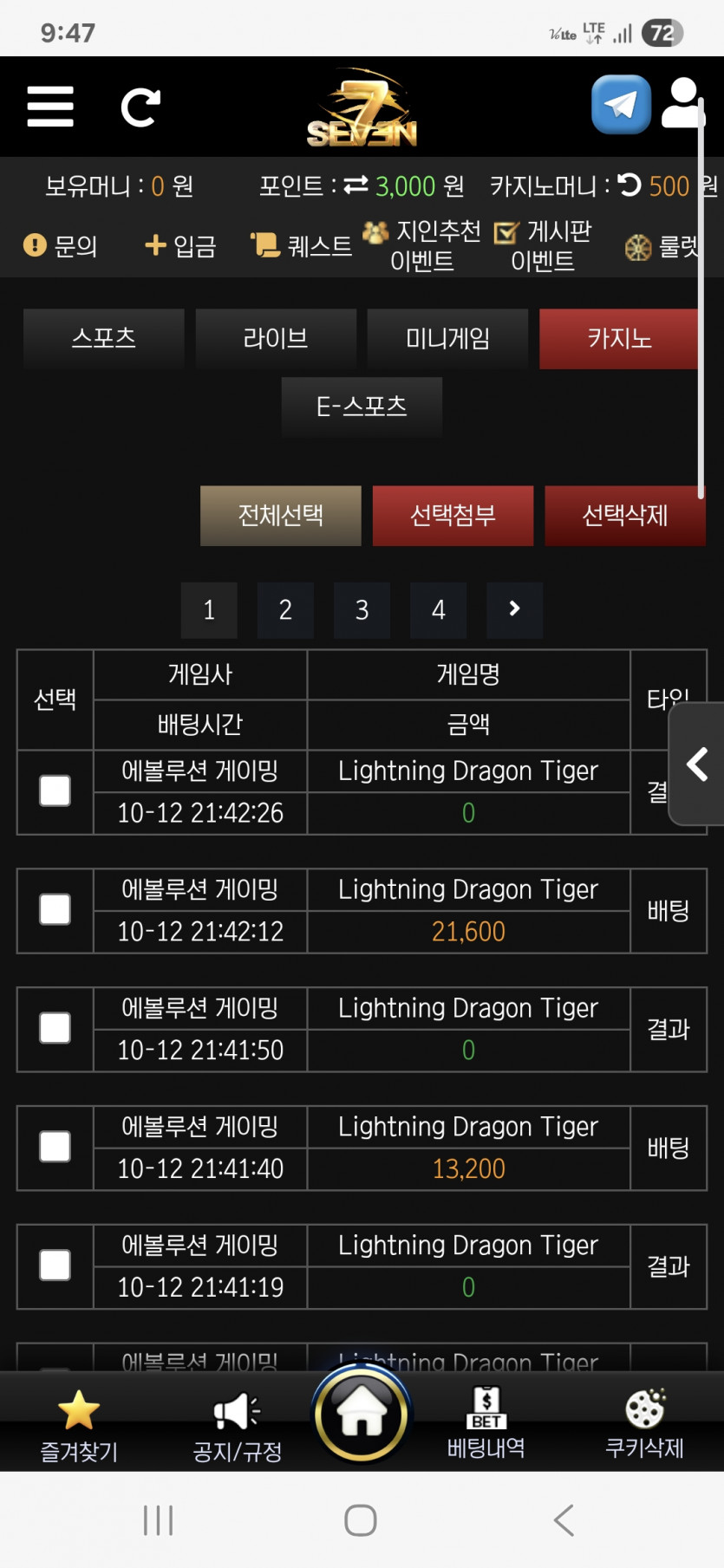This screenshot has width=724, height=1568.
Task: Open 퀘스트 quest page
Action: pos(302,246)
